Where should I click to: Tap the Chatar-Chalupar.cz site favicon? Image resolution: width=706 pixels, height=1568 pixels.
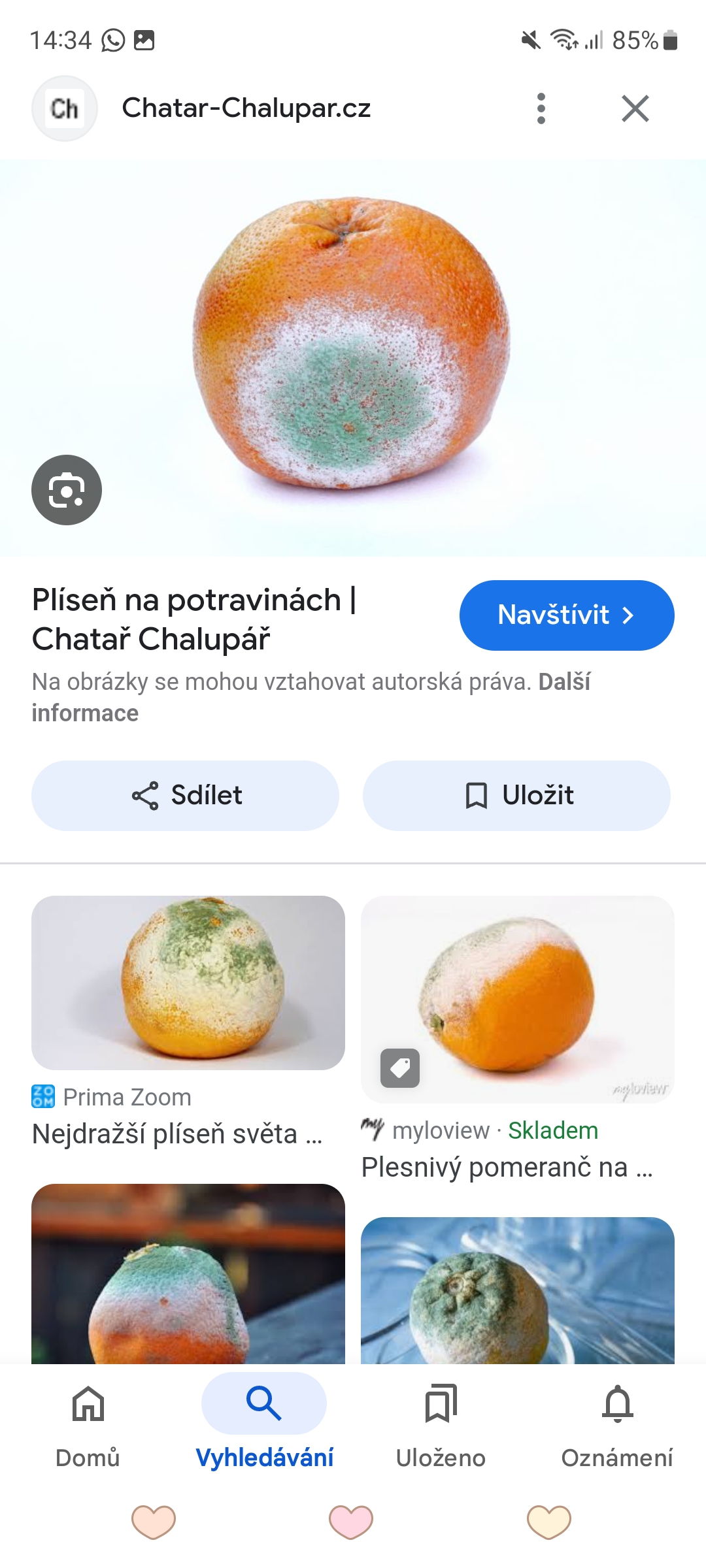coord(64,108)
